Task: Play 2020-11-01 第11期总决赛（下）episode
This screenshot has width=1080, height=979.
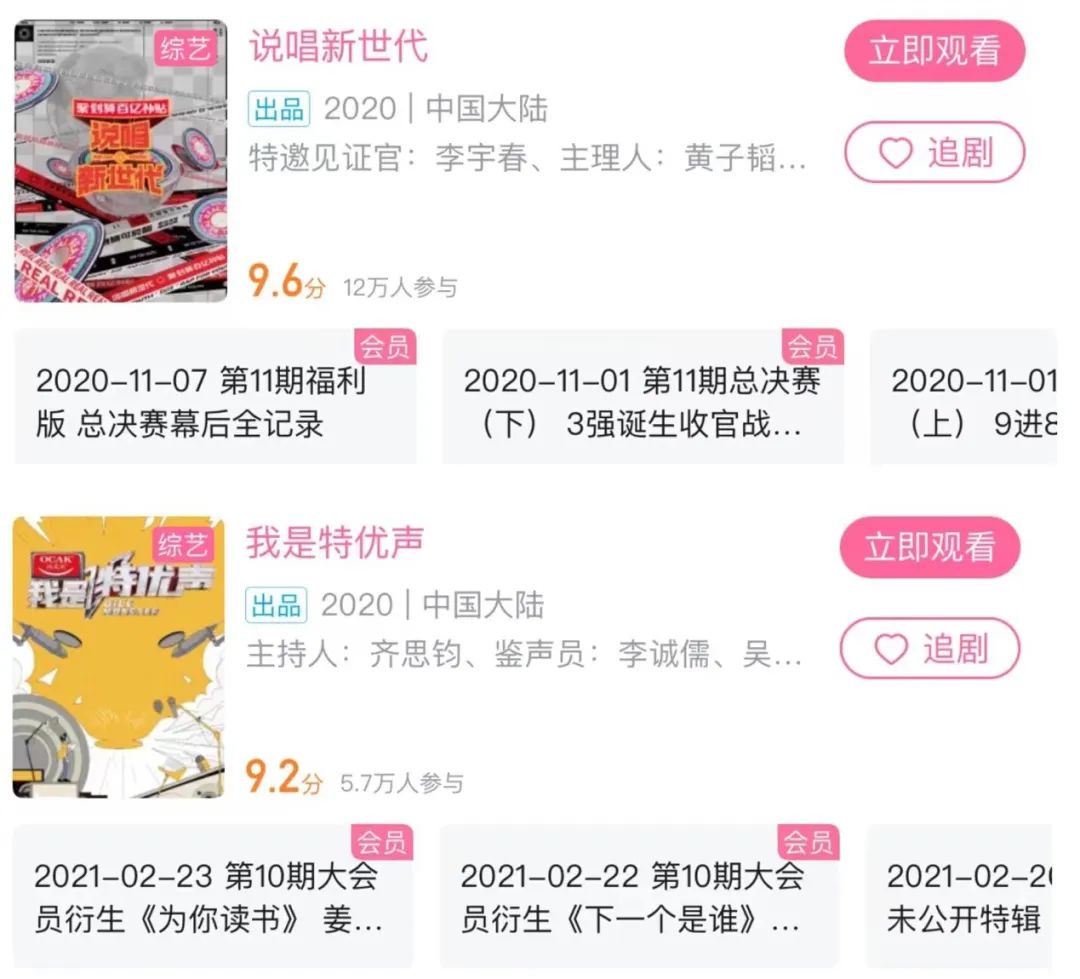Action: coord(642,400)
